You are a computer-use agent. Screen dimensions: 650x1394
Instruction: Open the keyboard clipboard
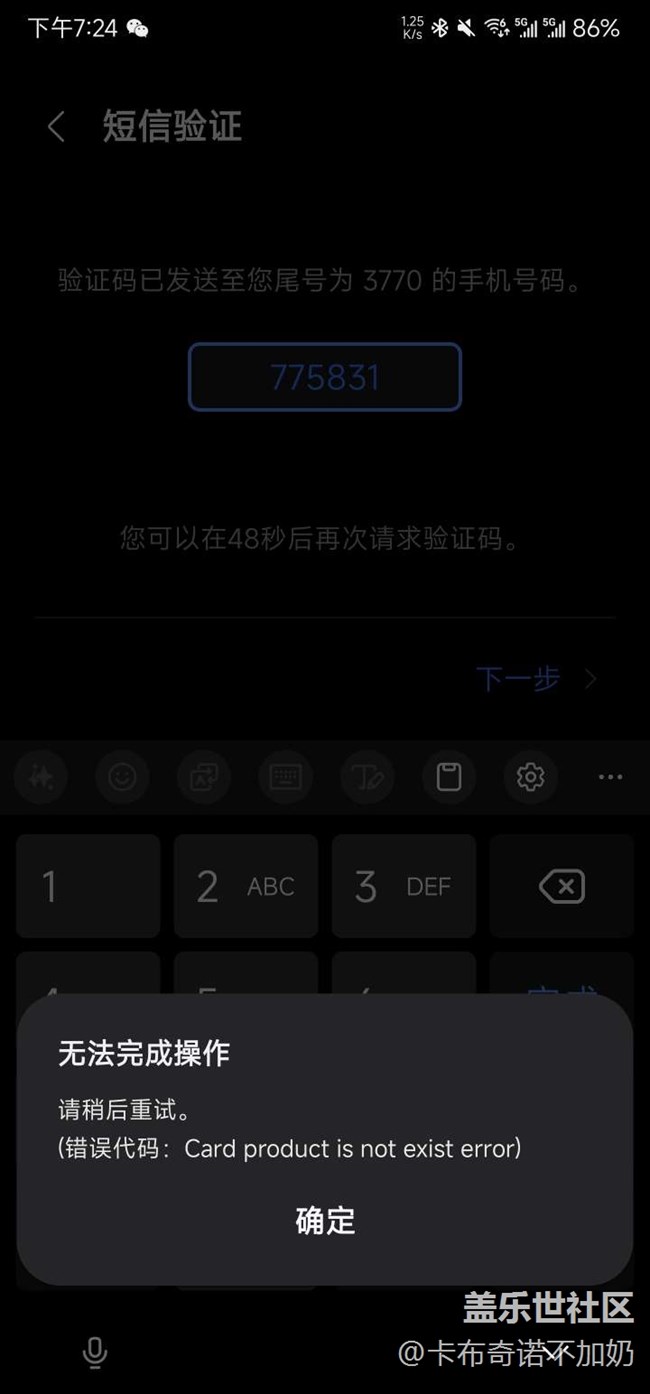tap(449, 777)
